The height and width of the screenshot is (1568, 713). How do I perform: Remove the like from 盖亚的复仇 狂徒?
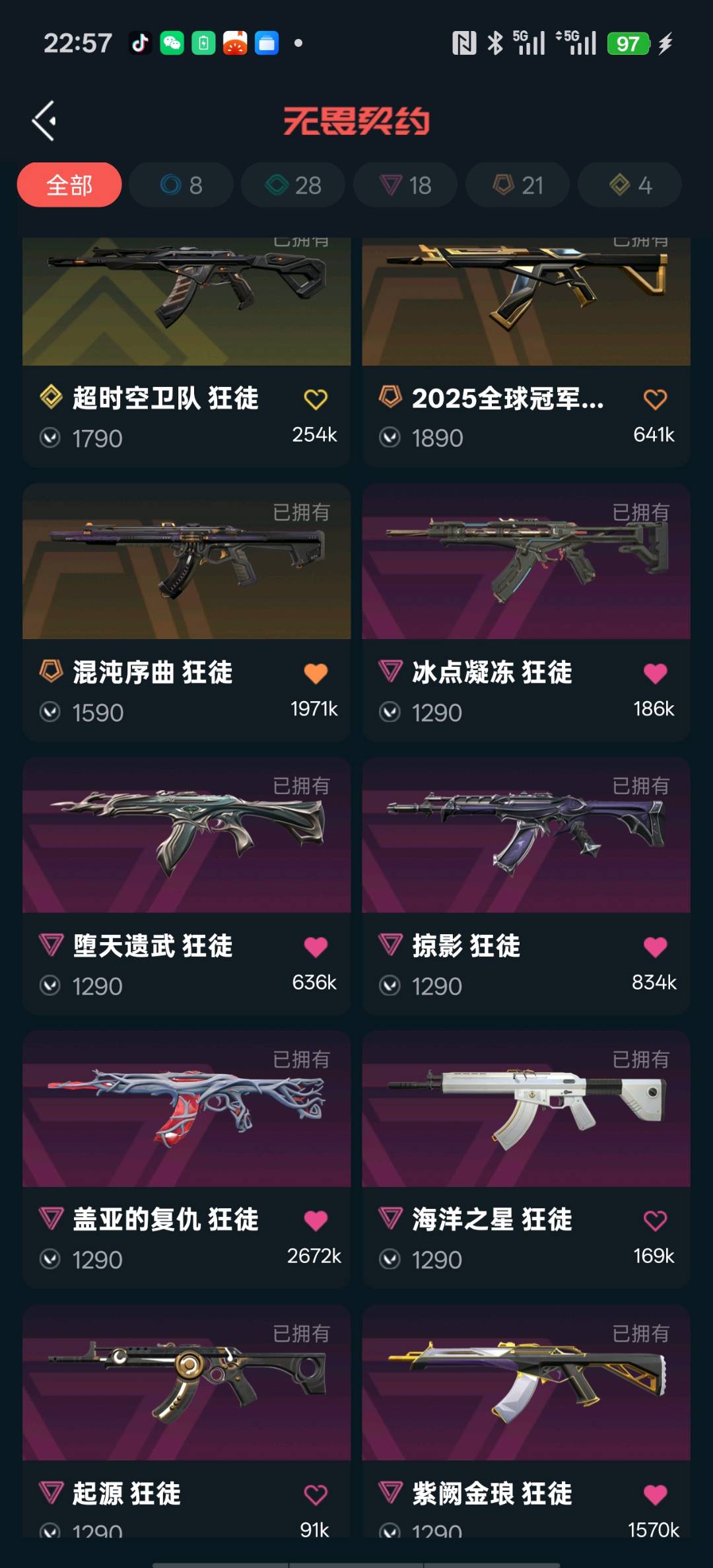coord(316,1221)
